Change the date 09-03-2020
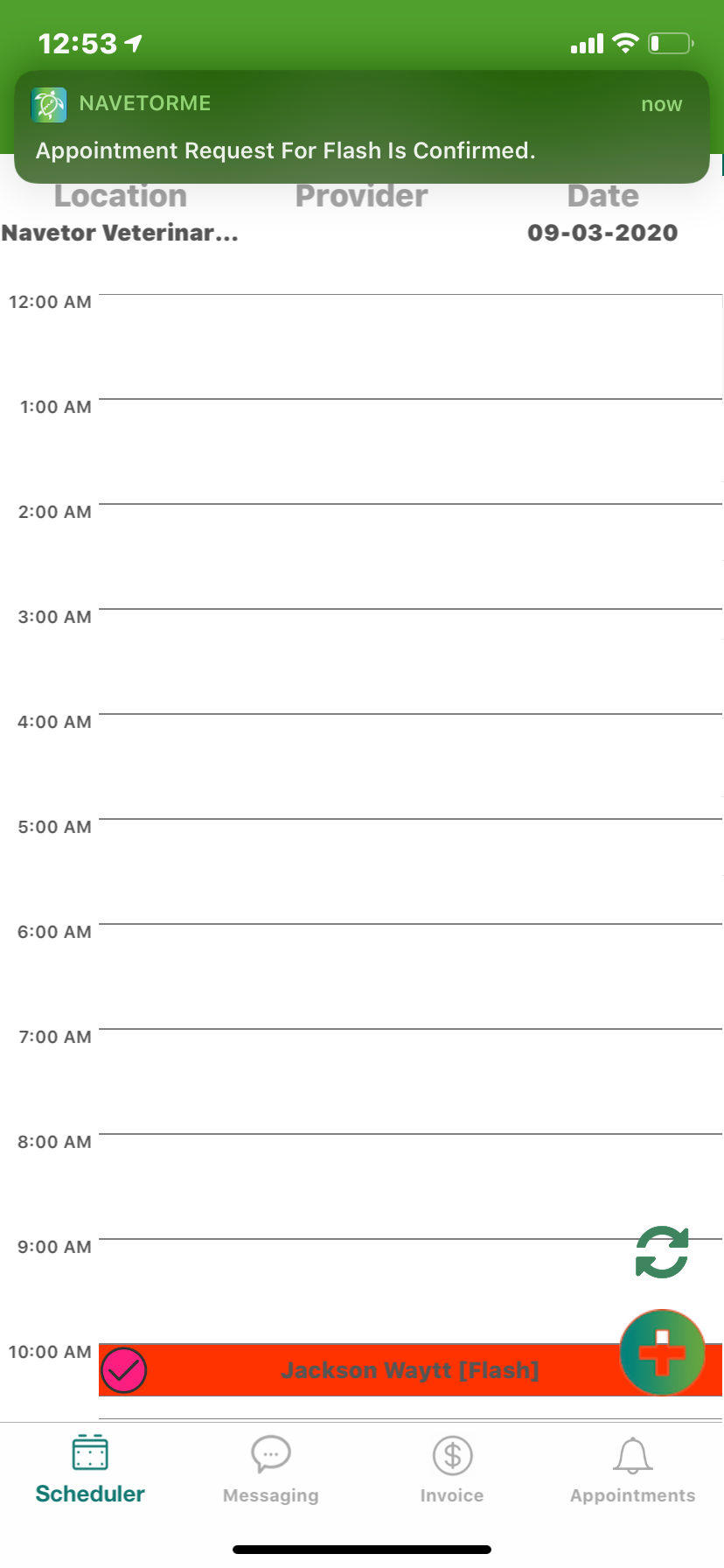724x1568 pixels. [x=602, y=233]
